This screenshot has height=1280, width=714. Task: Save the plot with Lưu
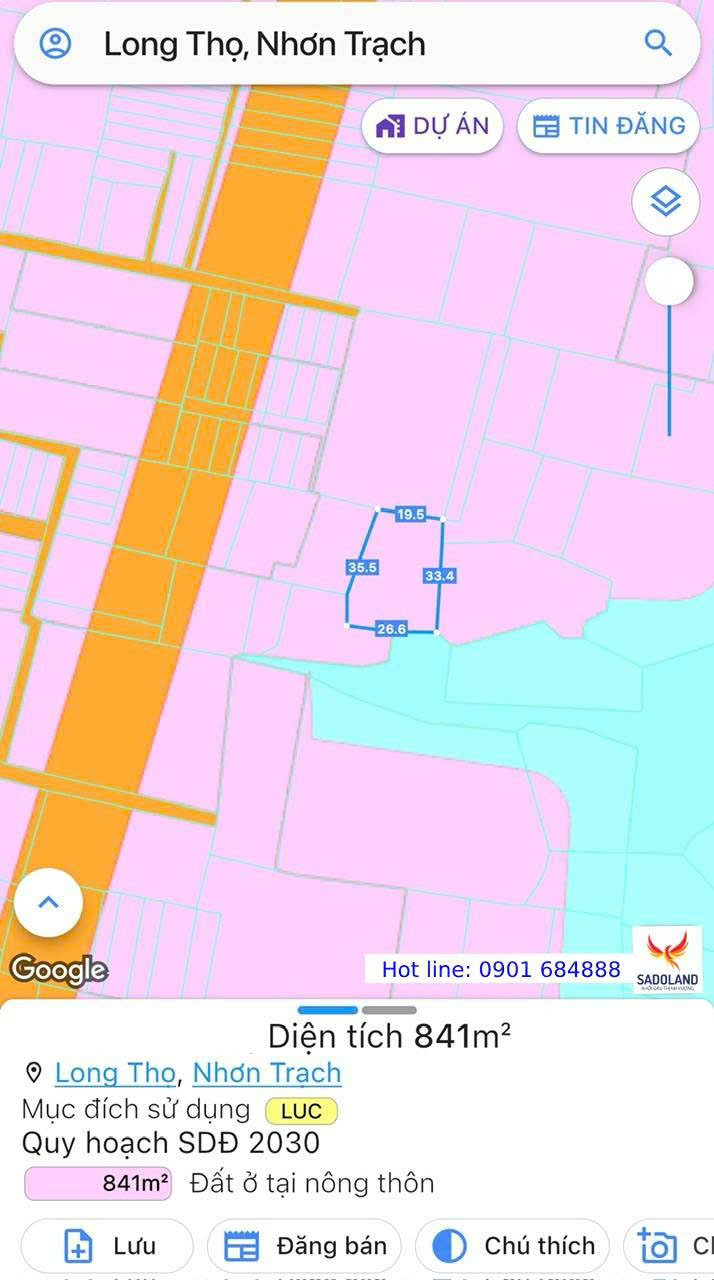[x=107, y=1246]
